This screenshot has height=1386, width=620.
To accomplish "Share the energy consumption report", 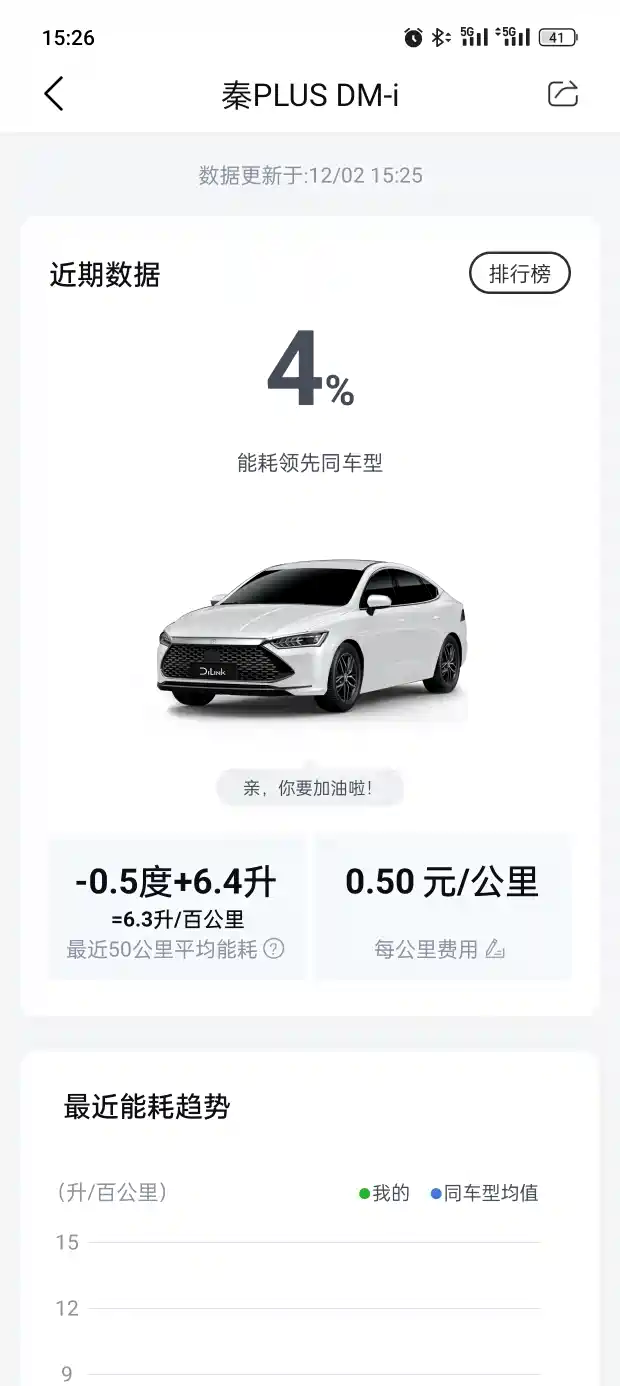I will (563, 94).
